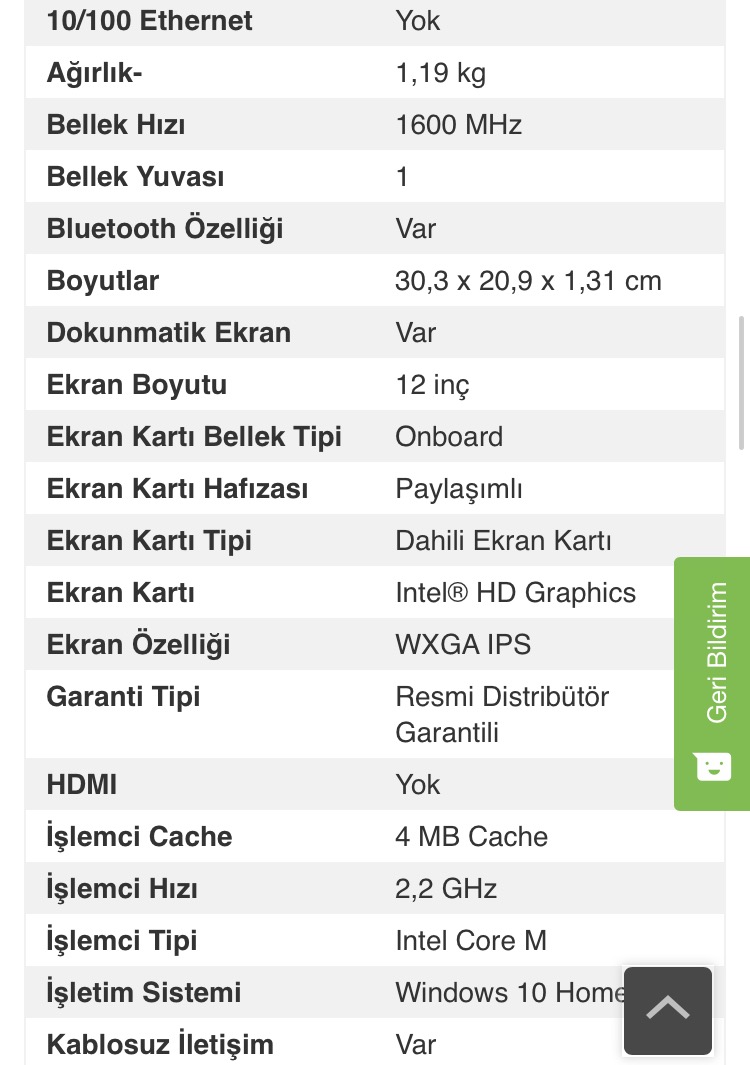Open the Geri Bildirim feedback tab
The width and height of the screenshot is (750, 1065).
[713, 682]
